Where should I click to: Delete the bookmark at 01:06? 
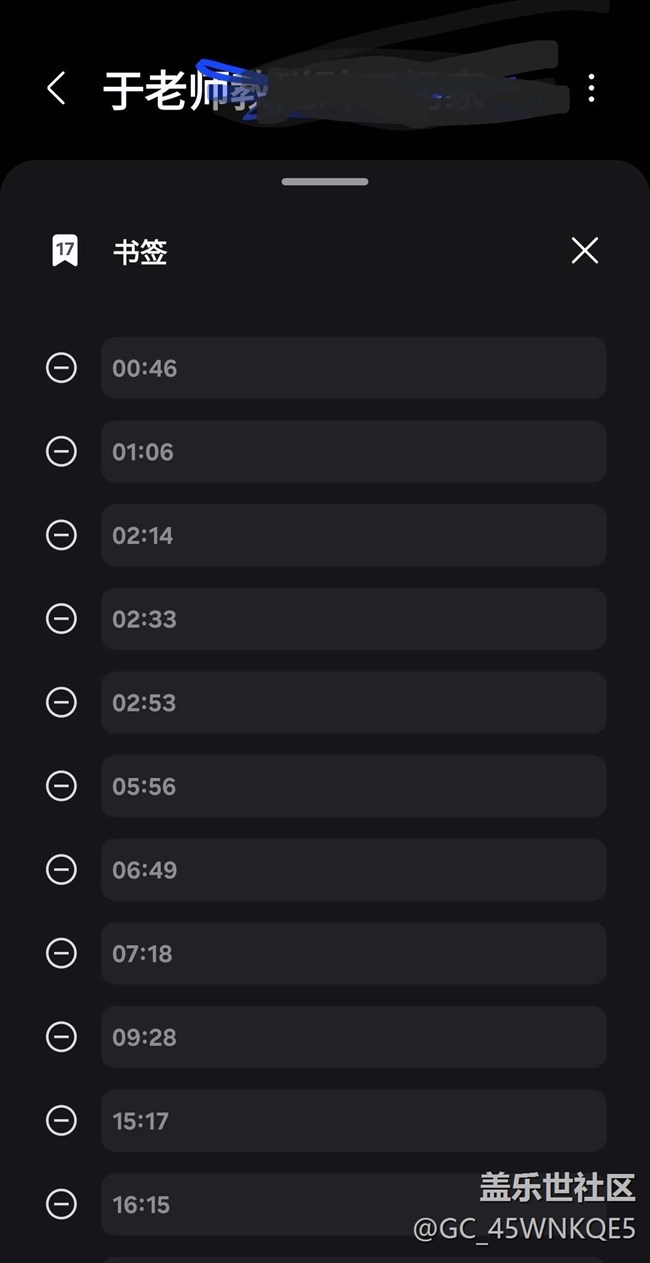click(x=61, y=452)
